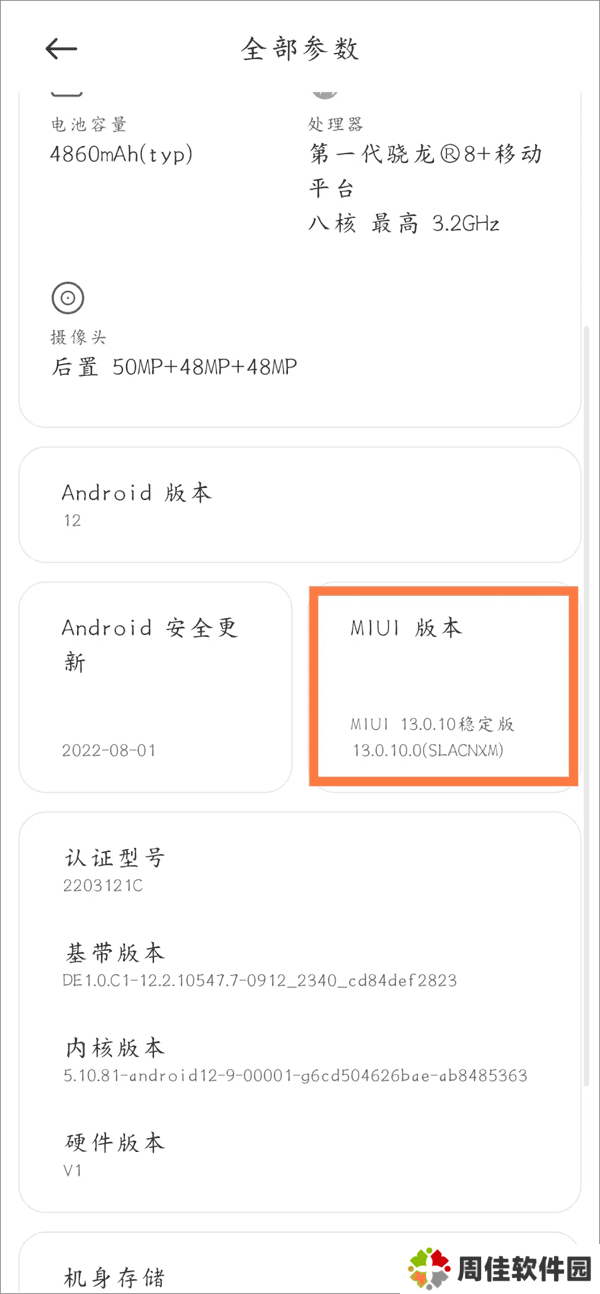Tap the MIUI 版本 card
The width and height of the screenshot is (600, 1294).
coord(442,686)
